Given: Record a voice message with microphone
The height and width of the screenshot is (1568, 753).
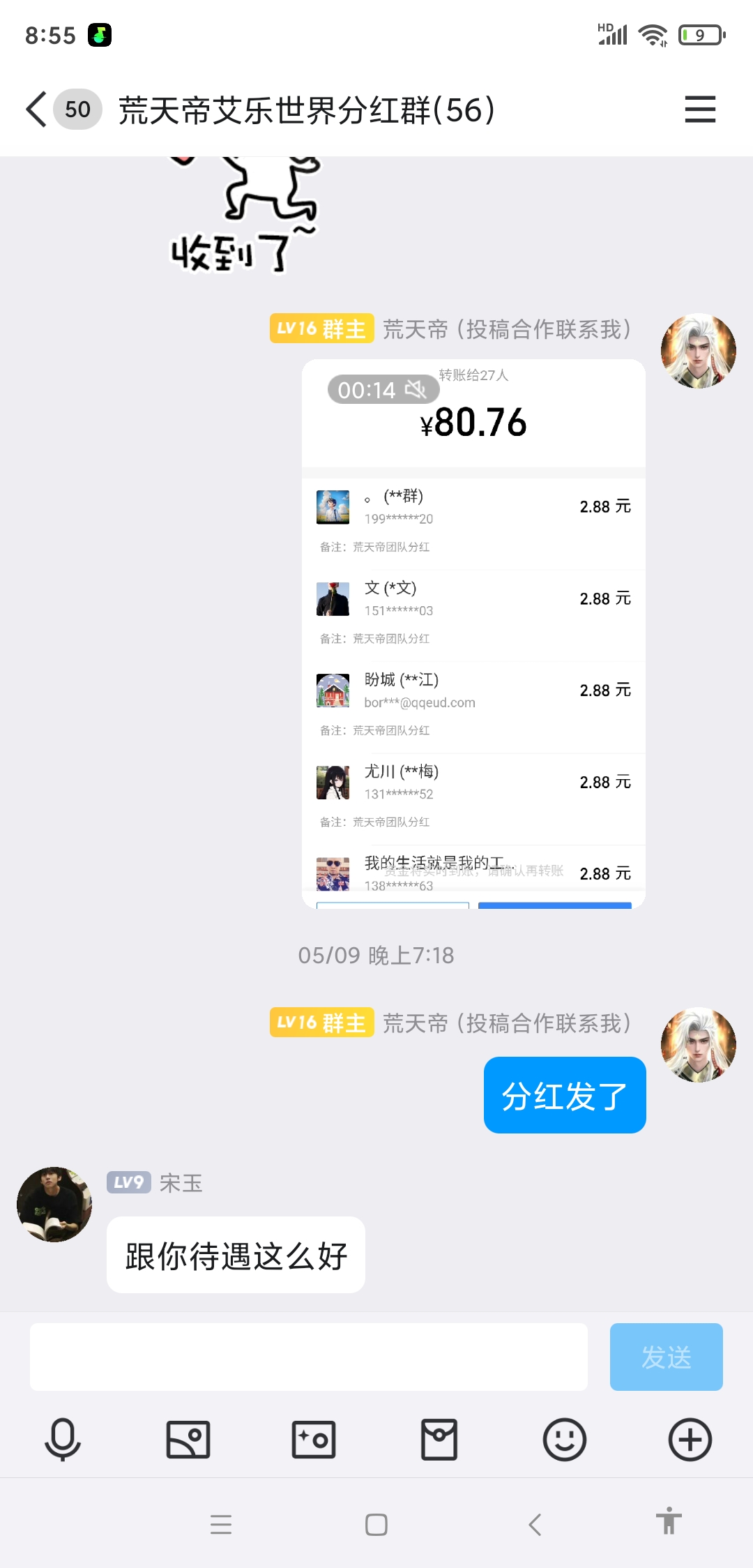Looking at the screenshot, I should pos(63,1439).
